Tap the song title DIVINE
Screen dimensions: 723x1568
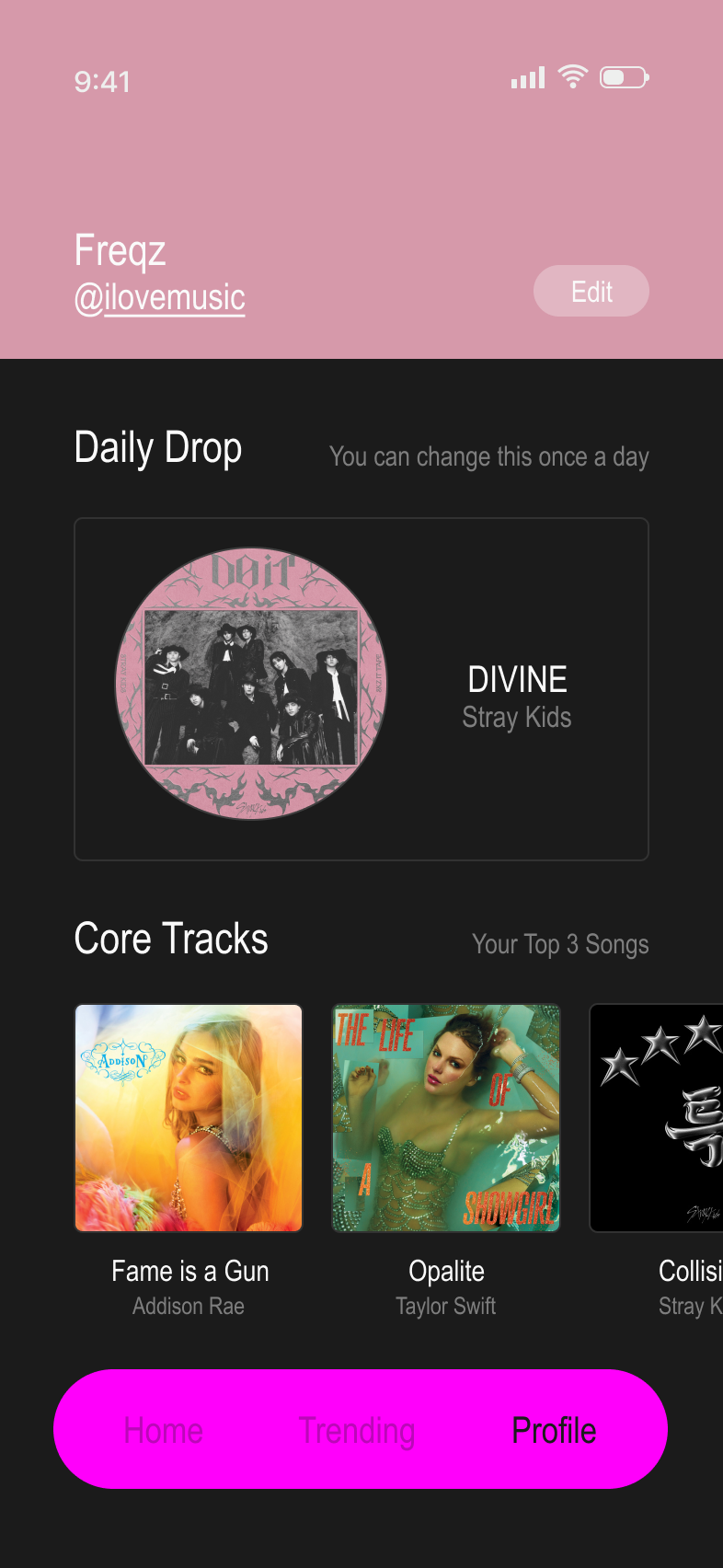517,679
